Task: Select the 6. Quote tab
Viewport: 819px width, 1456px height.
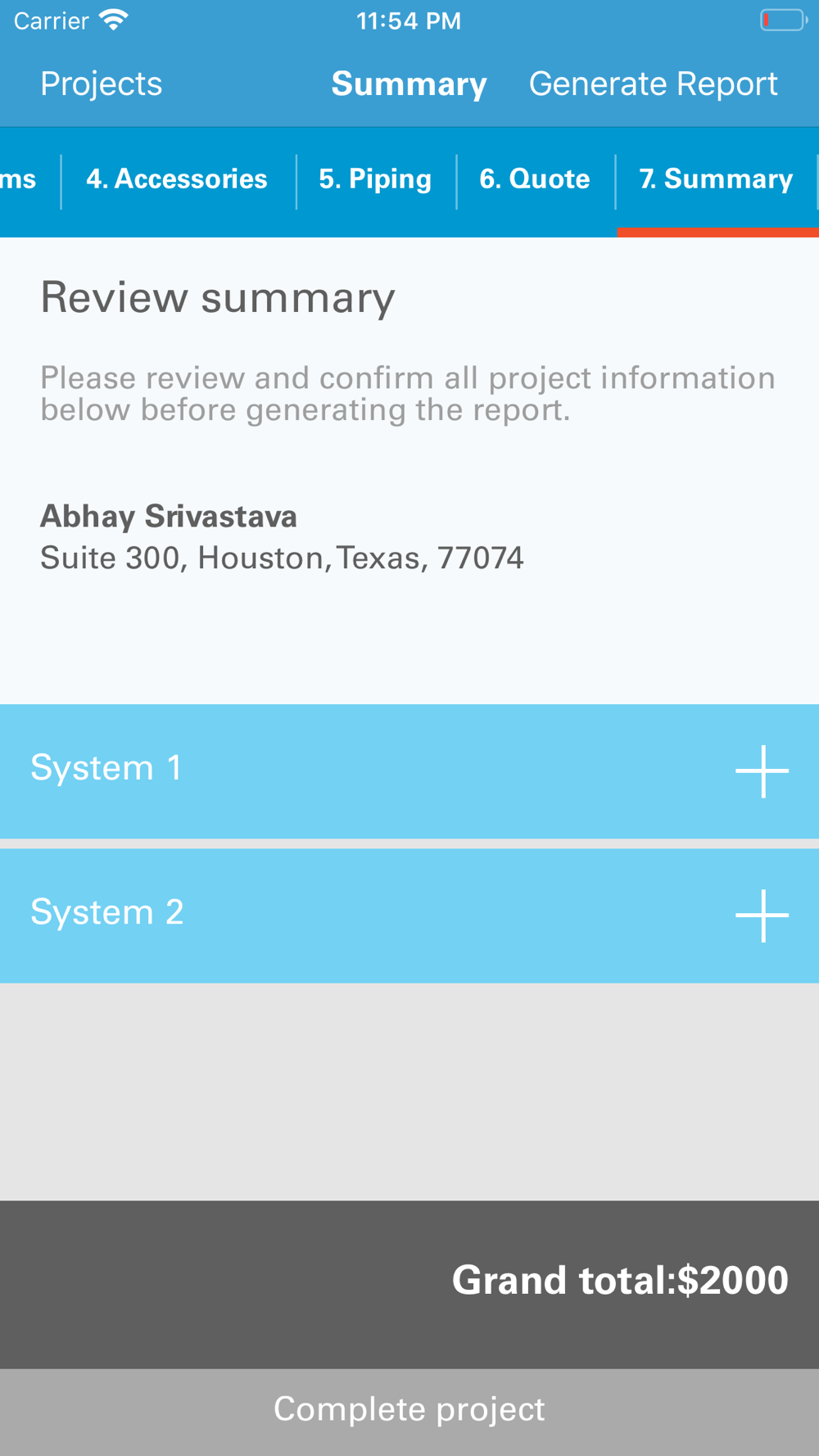Action: point(535,179)
